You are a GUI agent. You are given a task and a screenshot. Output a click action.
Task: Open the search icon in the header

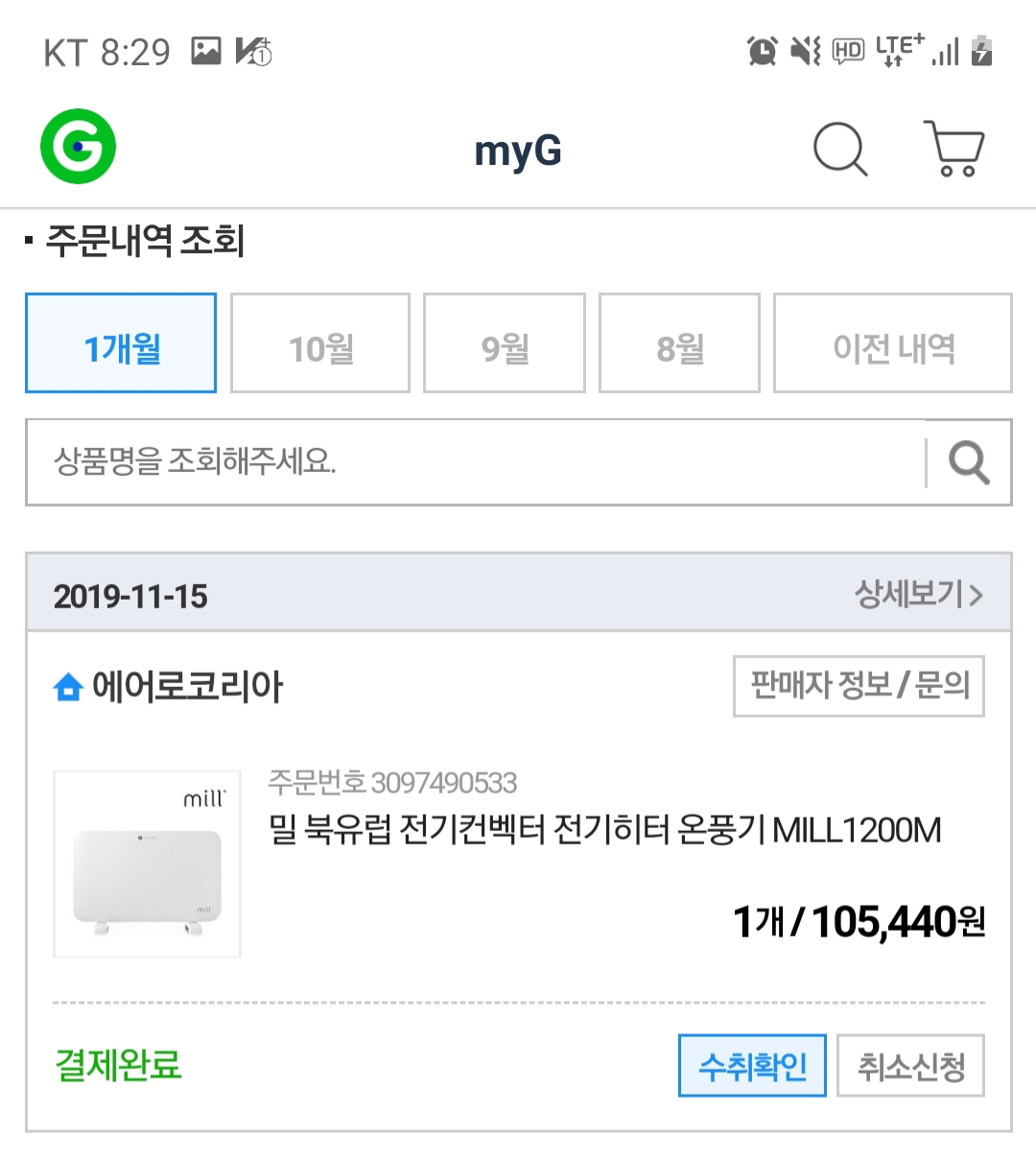click(x=840, y=150)
